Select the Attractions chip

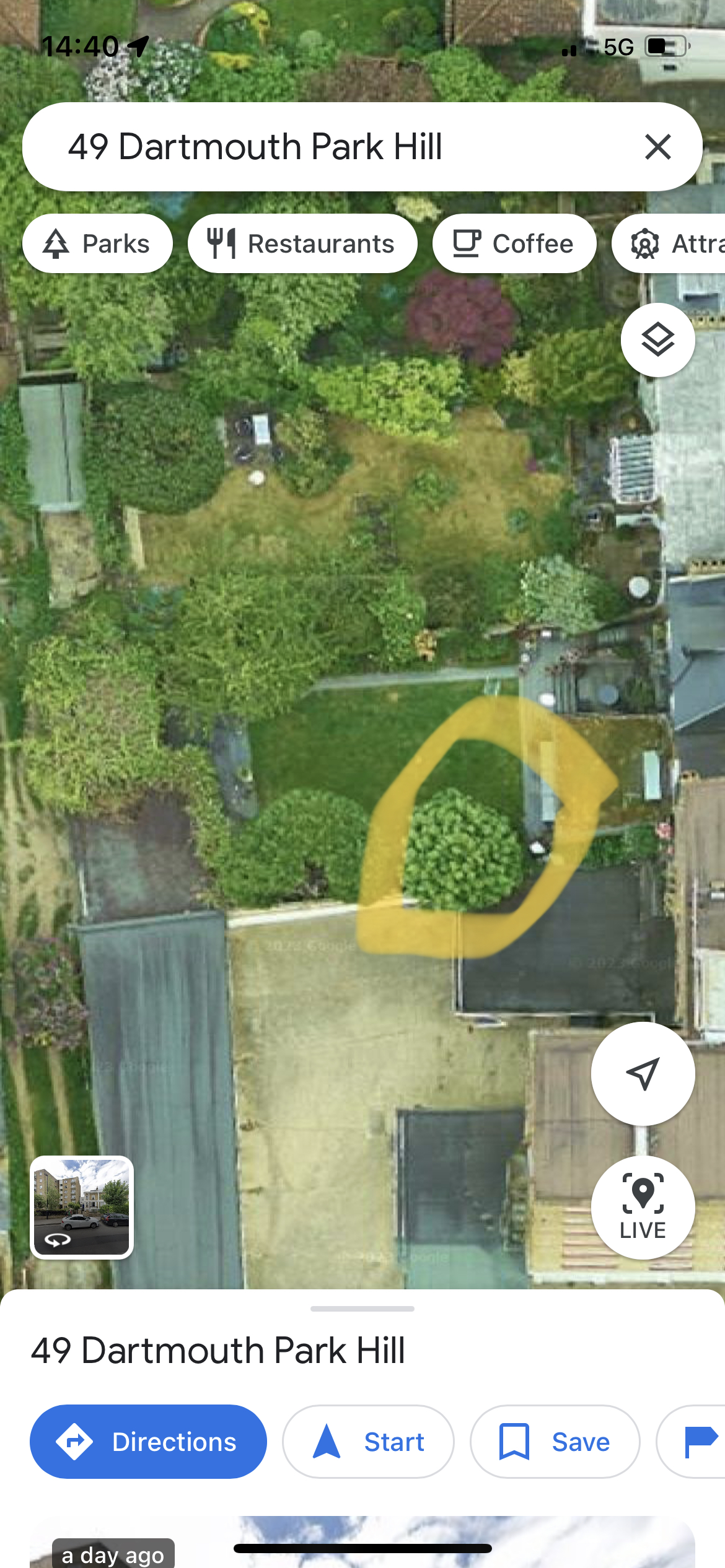pyautogui.click(x=669, y=243)
